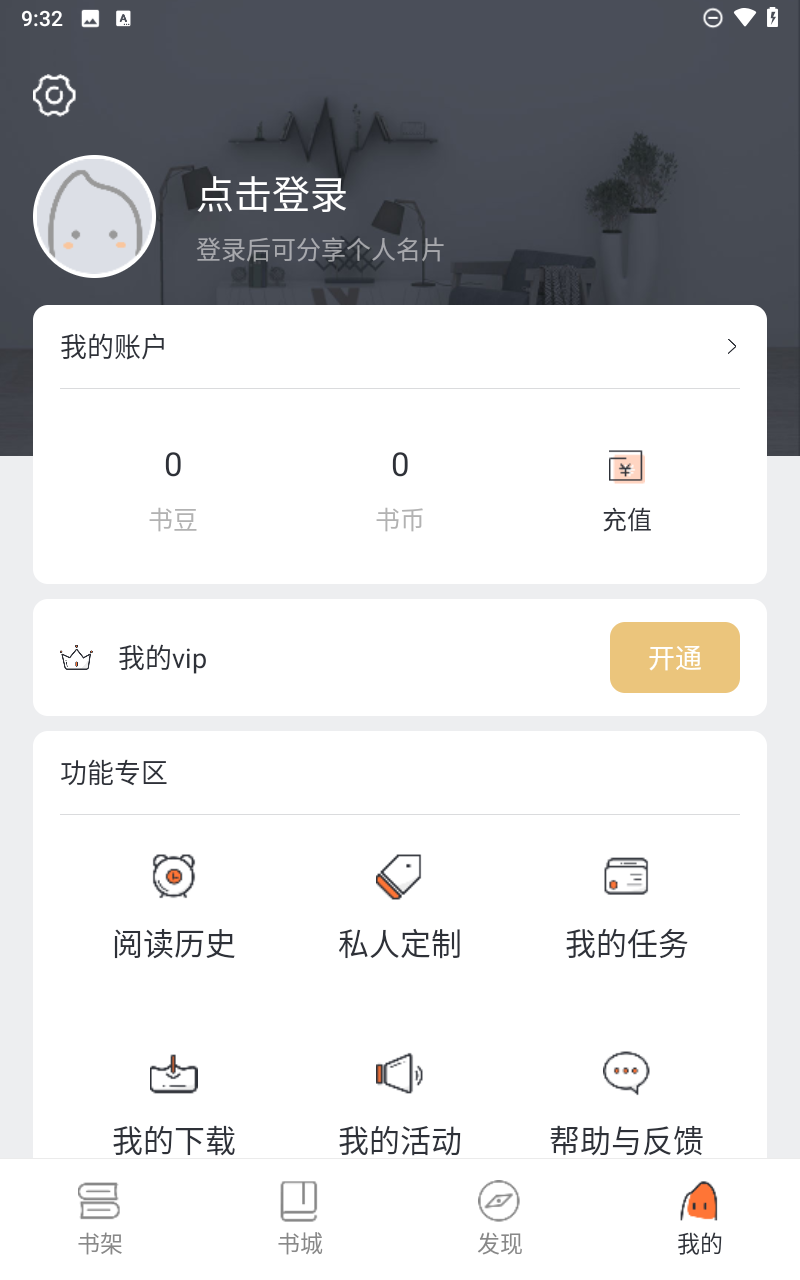Tap 充值 to recharge
This screenshot has width=800, height=1280.
[627, 490]
